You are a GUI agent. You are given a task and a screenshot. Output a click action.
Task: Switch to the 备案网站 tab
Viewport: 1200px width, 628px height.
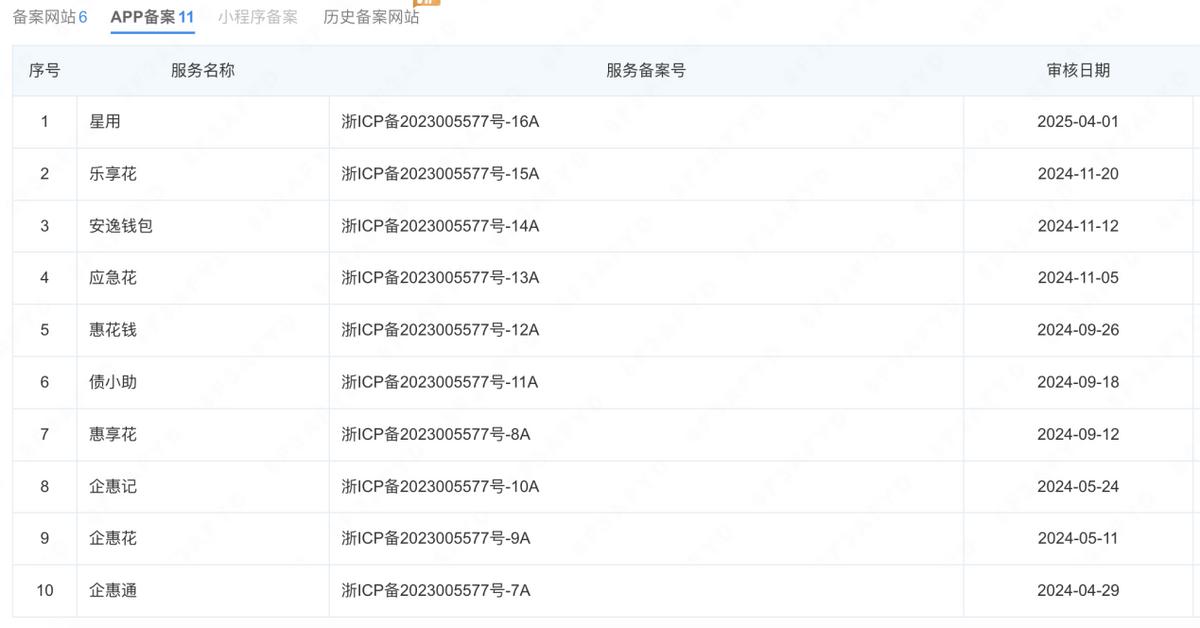[x=49, y=17]
